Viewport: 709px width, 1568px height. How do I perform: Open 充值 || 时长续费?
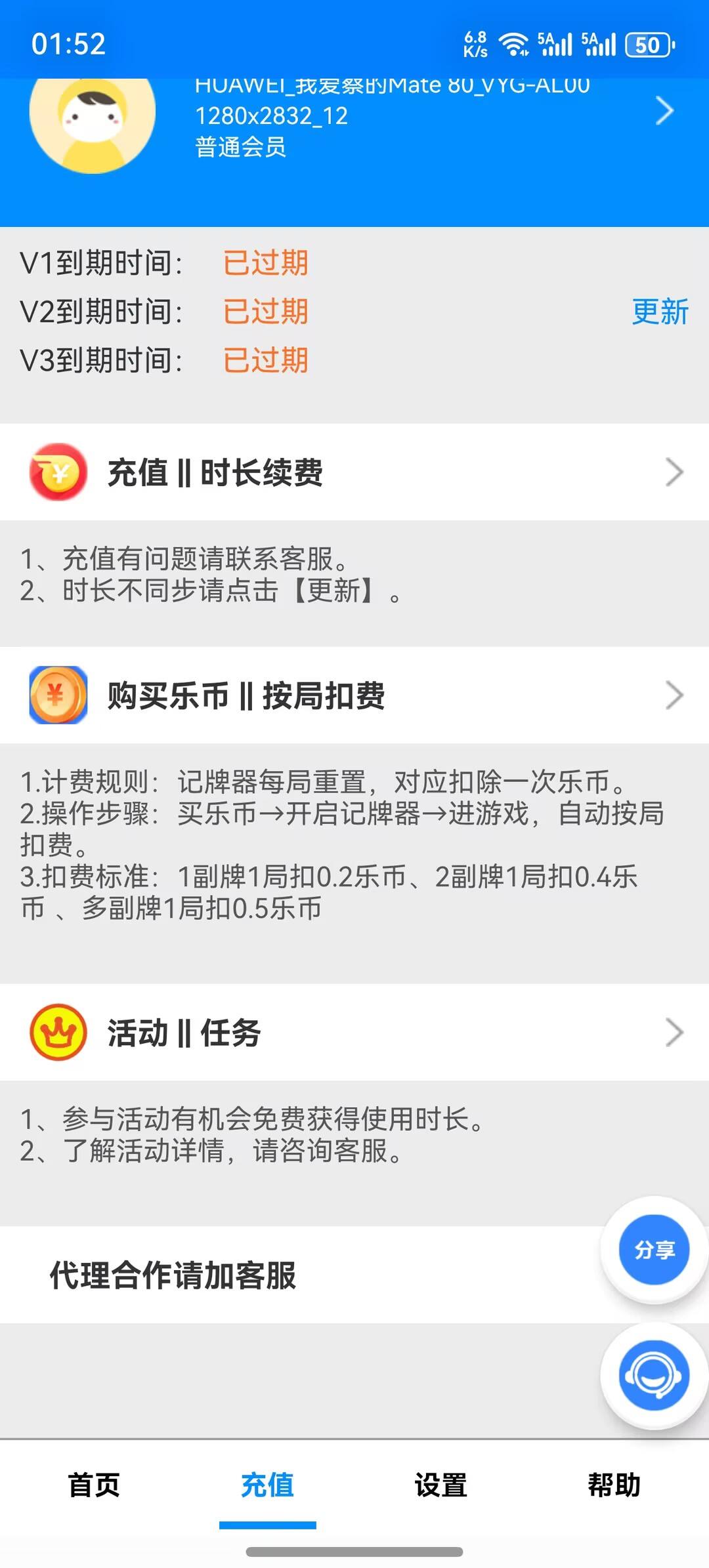tap(354, 472)
